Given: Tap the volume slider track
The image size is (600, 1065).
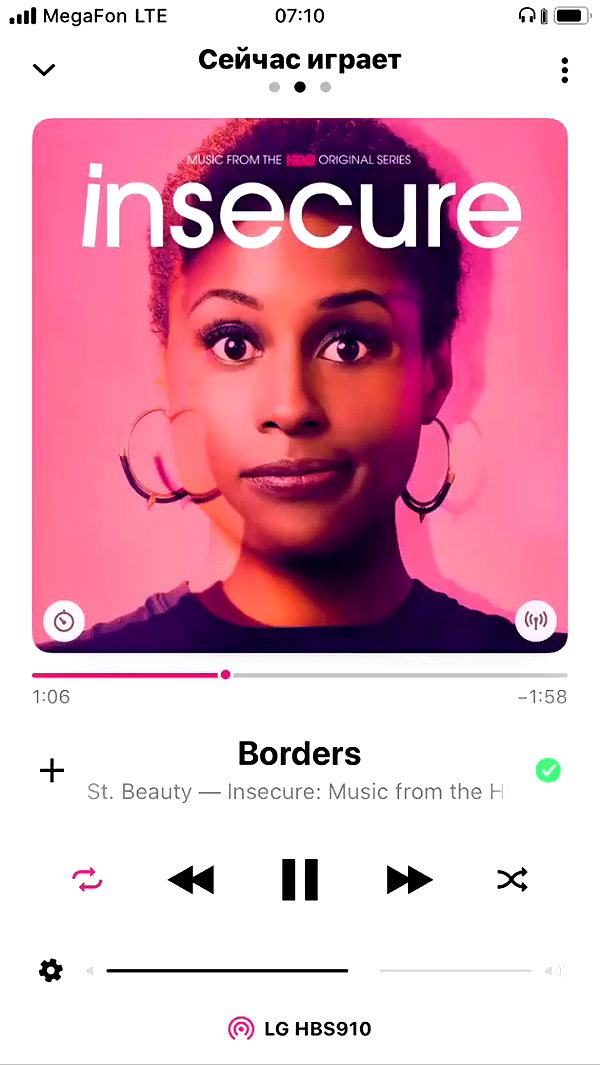Looking at the screenshot, I should coord(319,971).
